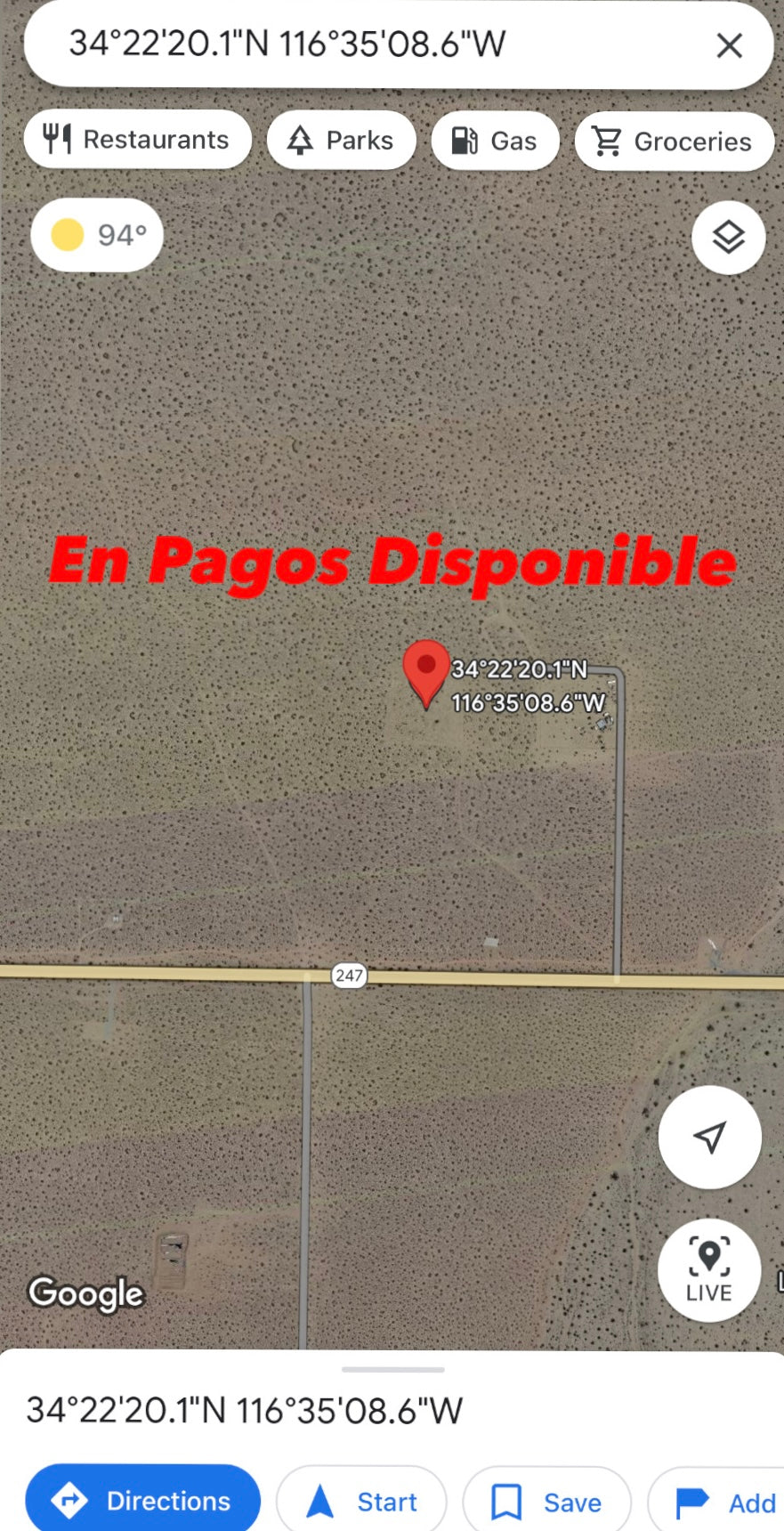Open Live View
784x1531 pixels.
coord(709,1269)
